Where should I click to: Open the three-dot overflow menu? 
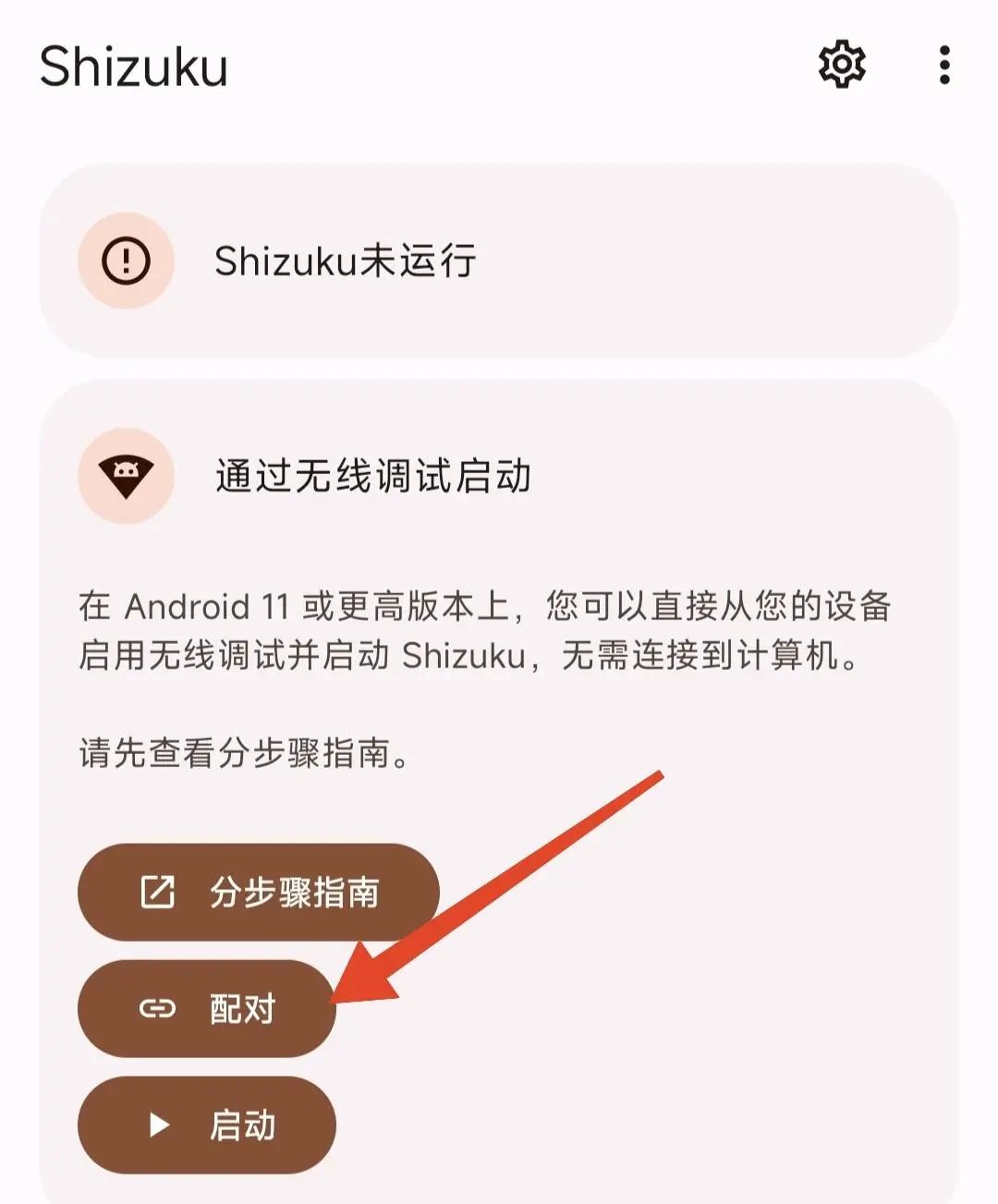pyautogui.click(x=943, y=66)
